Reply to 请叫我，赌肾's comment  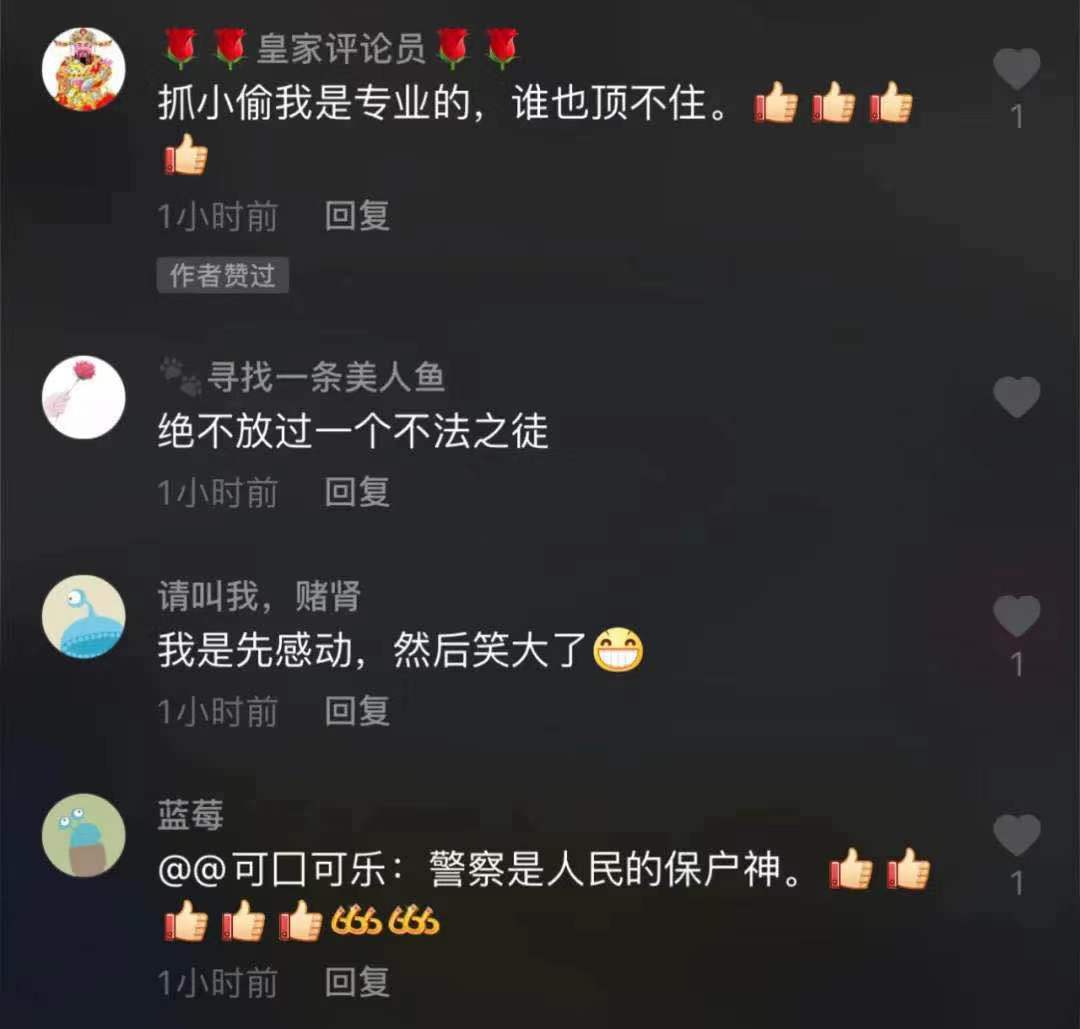[357, 711]
